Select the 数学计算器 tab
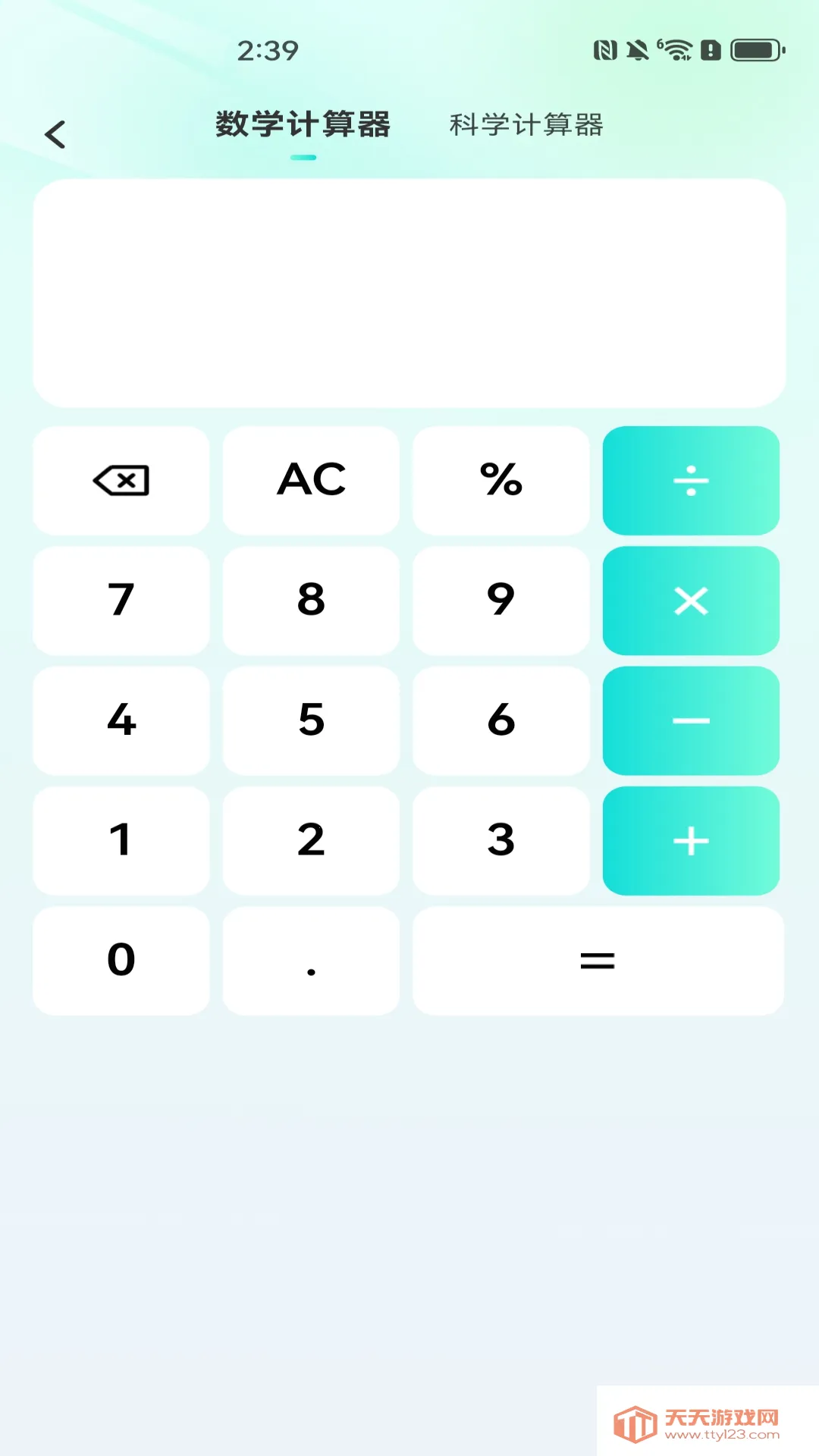This screenshot has height=1456, width=819. coord(304,126)
